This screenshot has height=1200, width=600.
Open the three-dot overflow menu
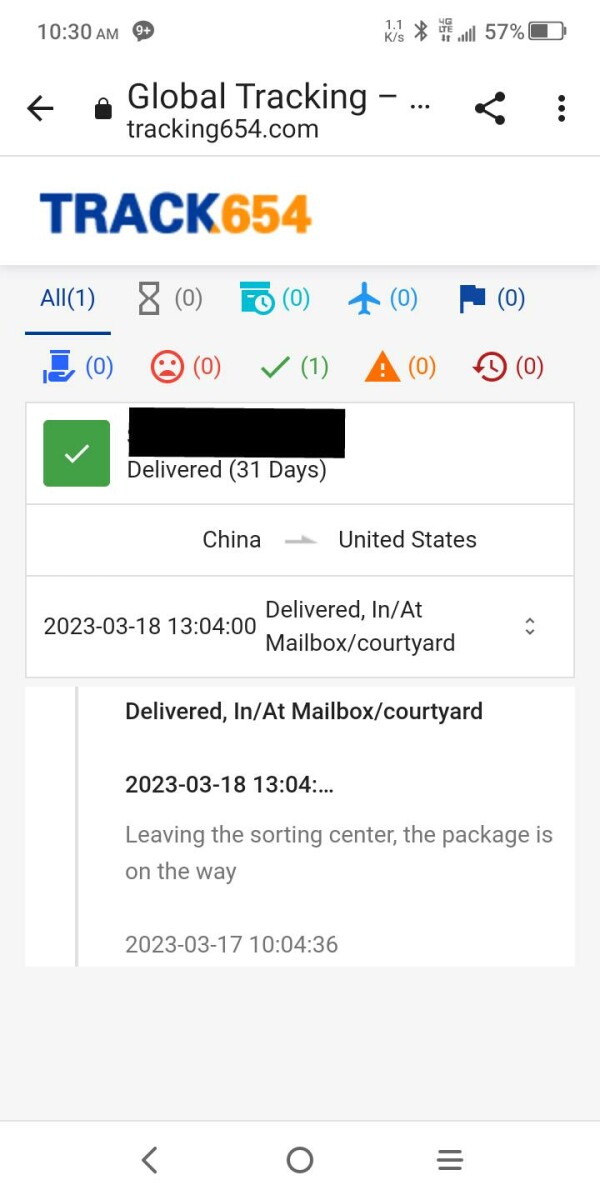click(561, 109)
